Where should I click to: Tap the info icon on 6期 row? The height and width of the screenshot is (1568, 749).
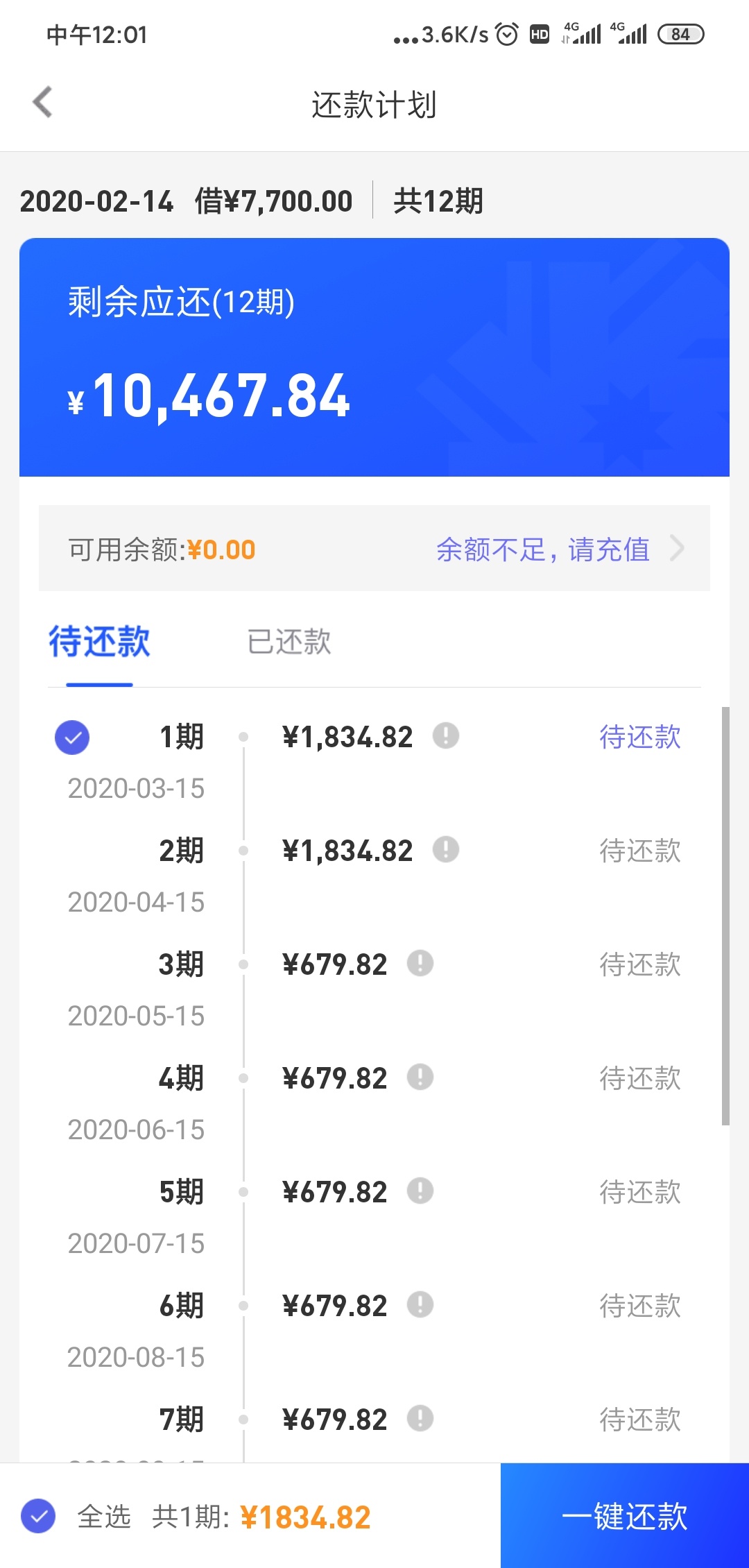(420, 1304)
